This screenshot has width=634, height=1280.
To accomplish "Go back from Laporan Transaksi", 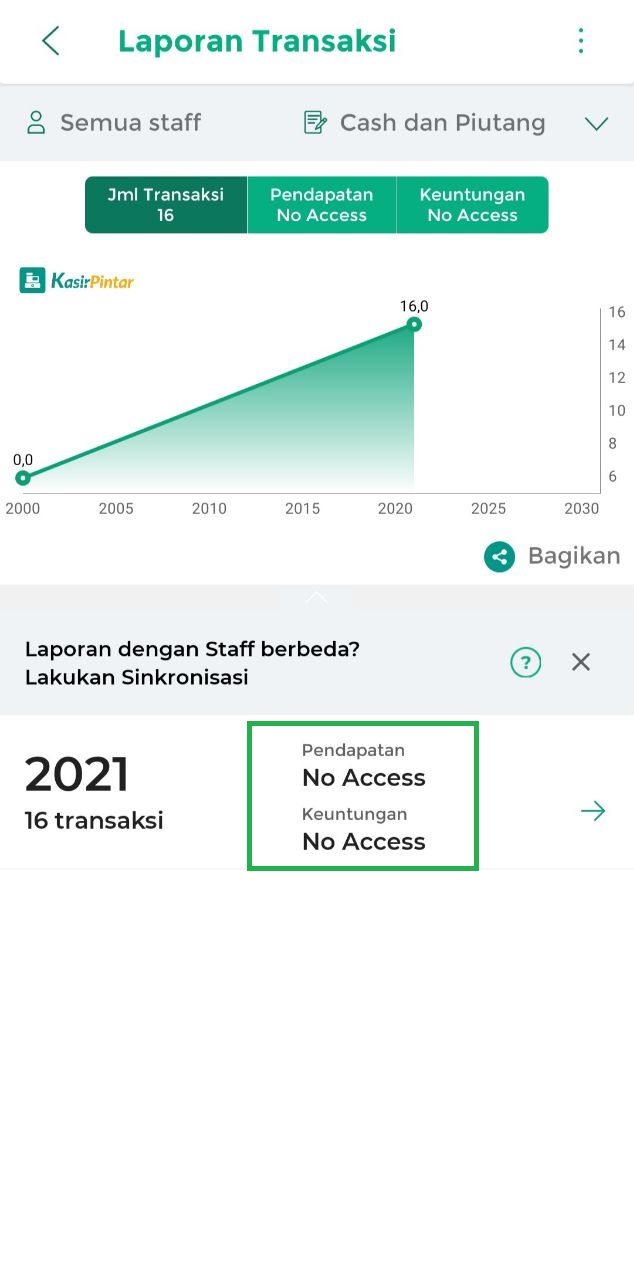I will 51,41.
